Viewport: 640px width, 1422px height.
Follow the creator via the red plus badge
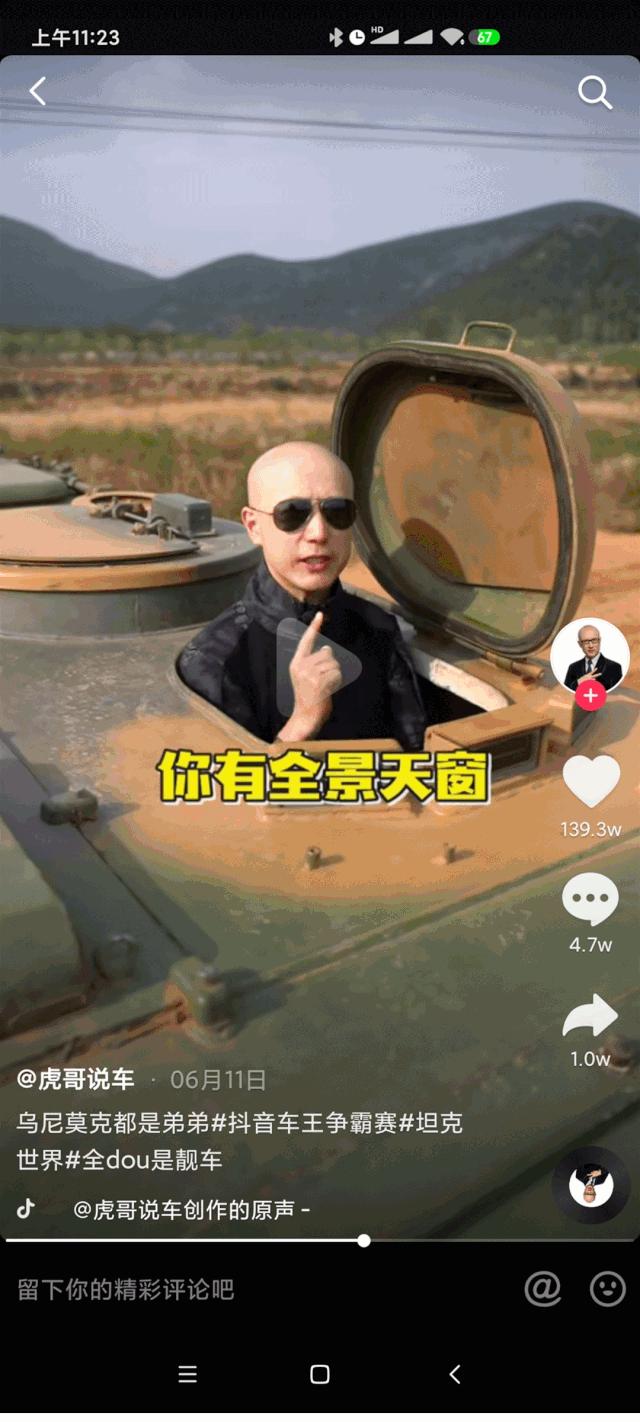[590, 696]
